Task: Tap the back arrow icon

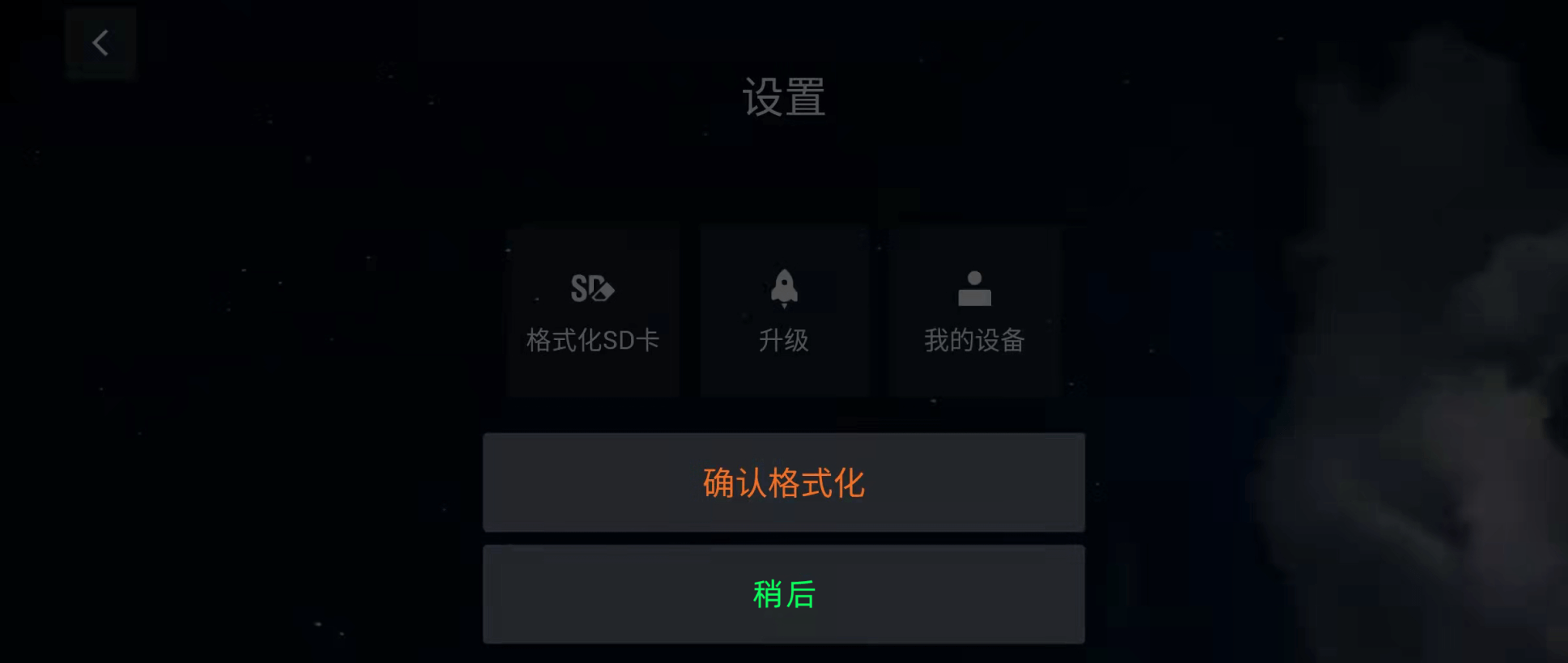Action: pos(100,43)
